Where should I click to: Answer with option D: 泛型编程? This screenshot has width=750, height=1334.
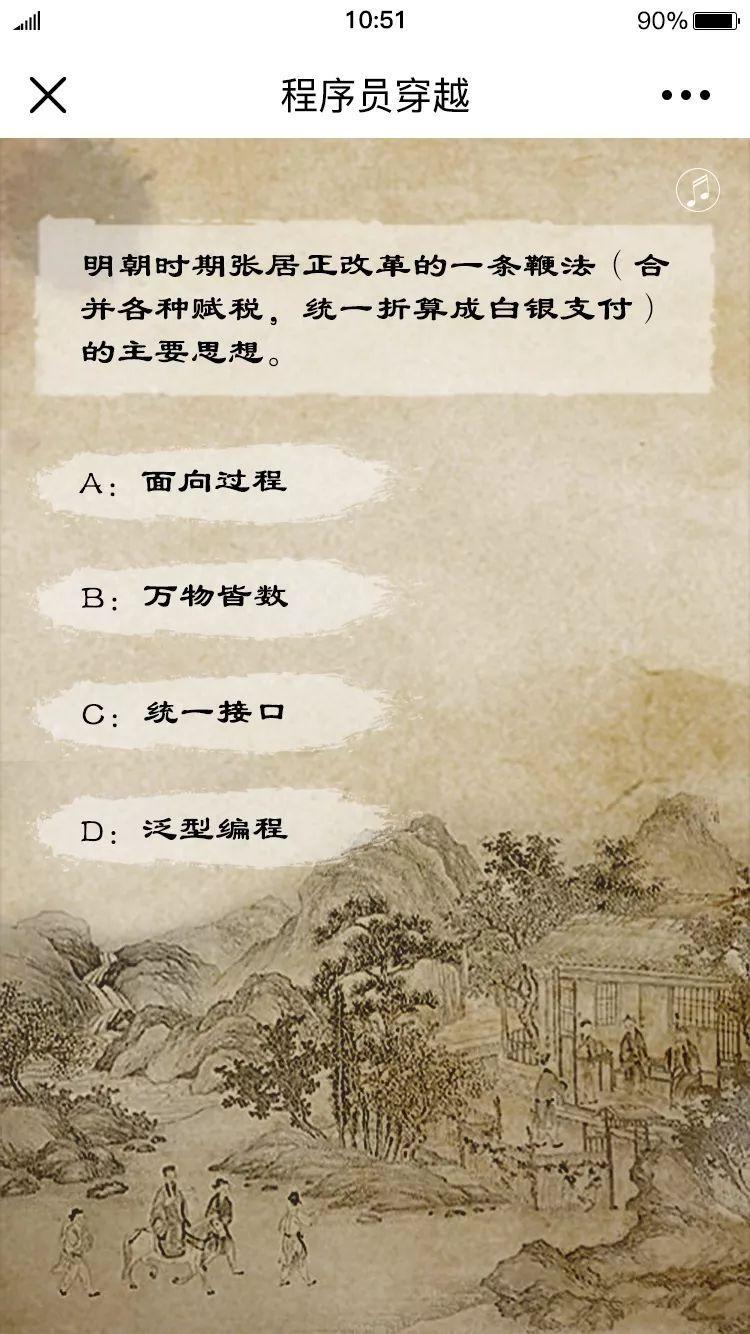pyautogui.click(x=212, y=830)
